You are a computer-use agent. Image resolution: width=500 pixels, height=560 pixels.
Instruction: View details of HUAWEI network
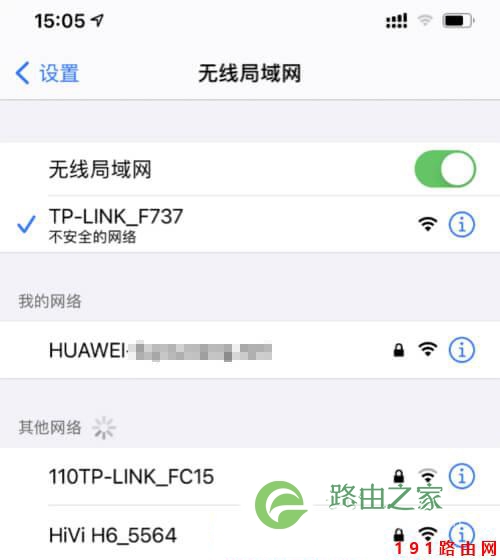pos(462,350)
